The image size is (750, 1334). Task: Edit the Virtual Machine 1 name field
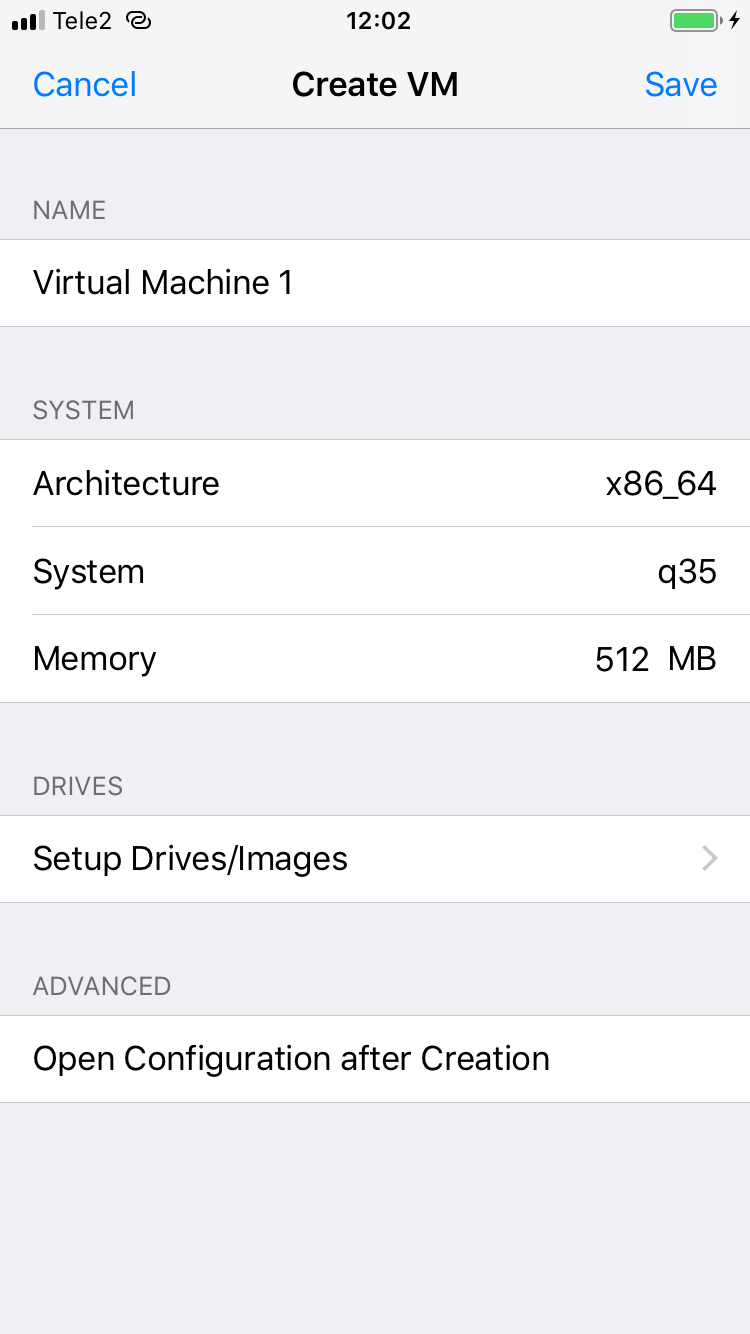coord(374,283)
